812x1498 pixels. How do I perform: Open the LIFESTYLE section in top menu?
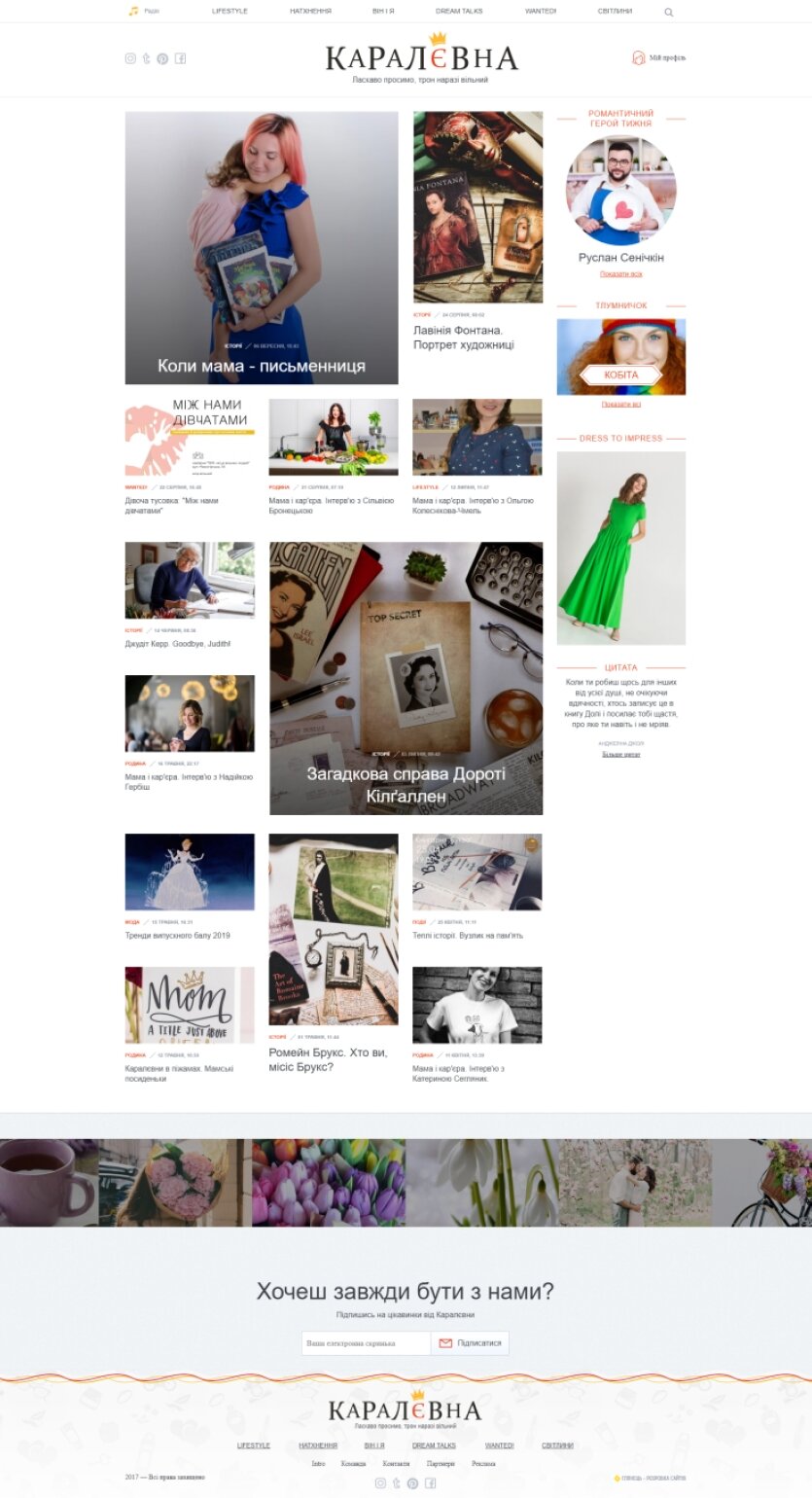coord(229,11)
